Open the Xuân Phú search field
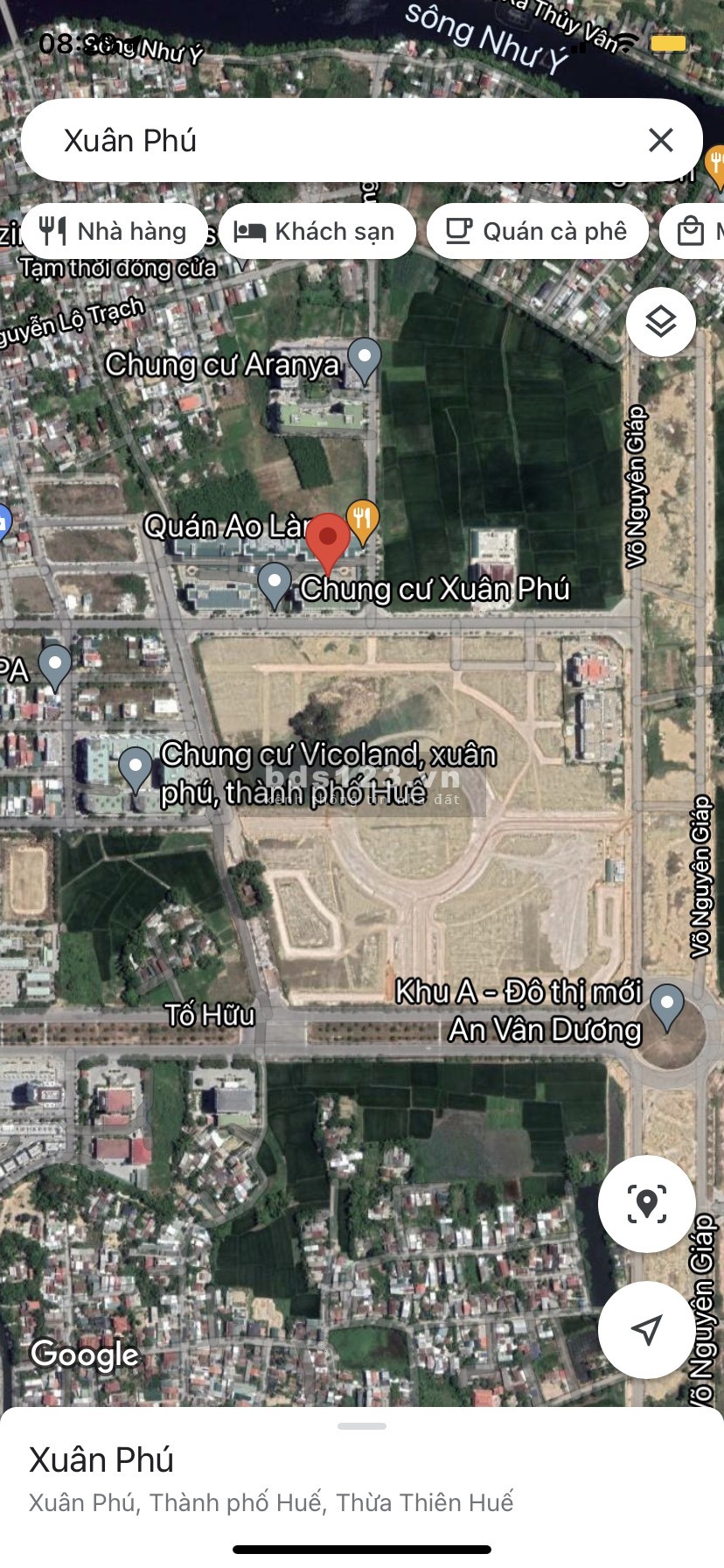724x1568 pixels. point(332,140)
